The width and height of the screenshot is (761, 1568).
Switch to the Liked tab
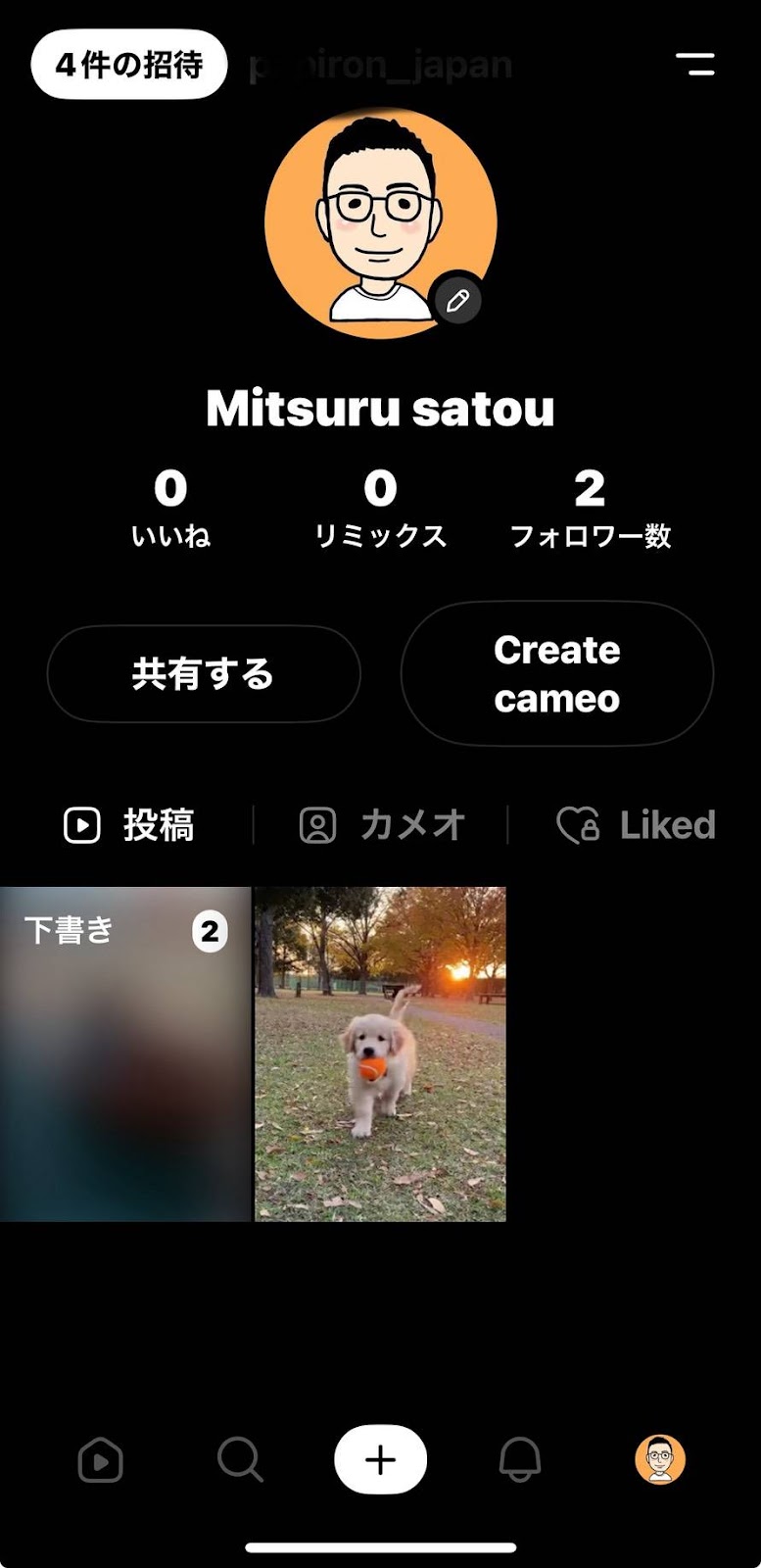click(637, 825)
